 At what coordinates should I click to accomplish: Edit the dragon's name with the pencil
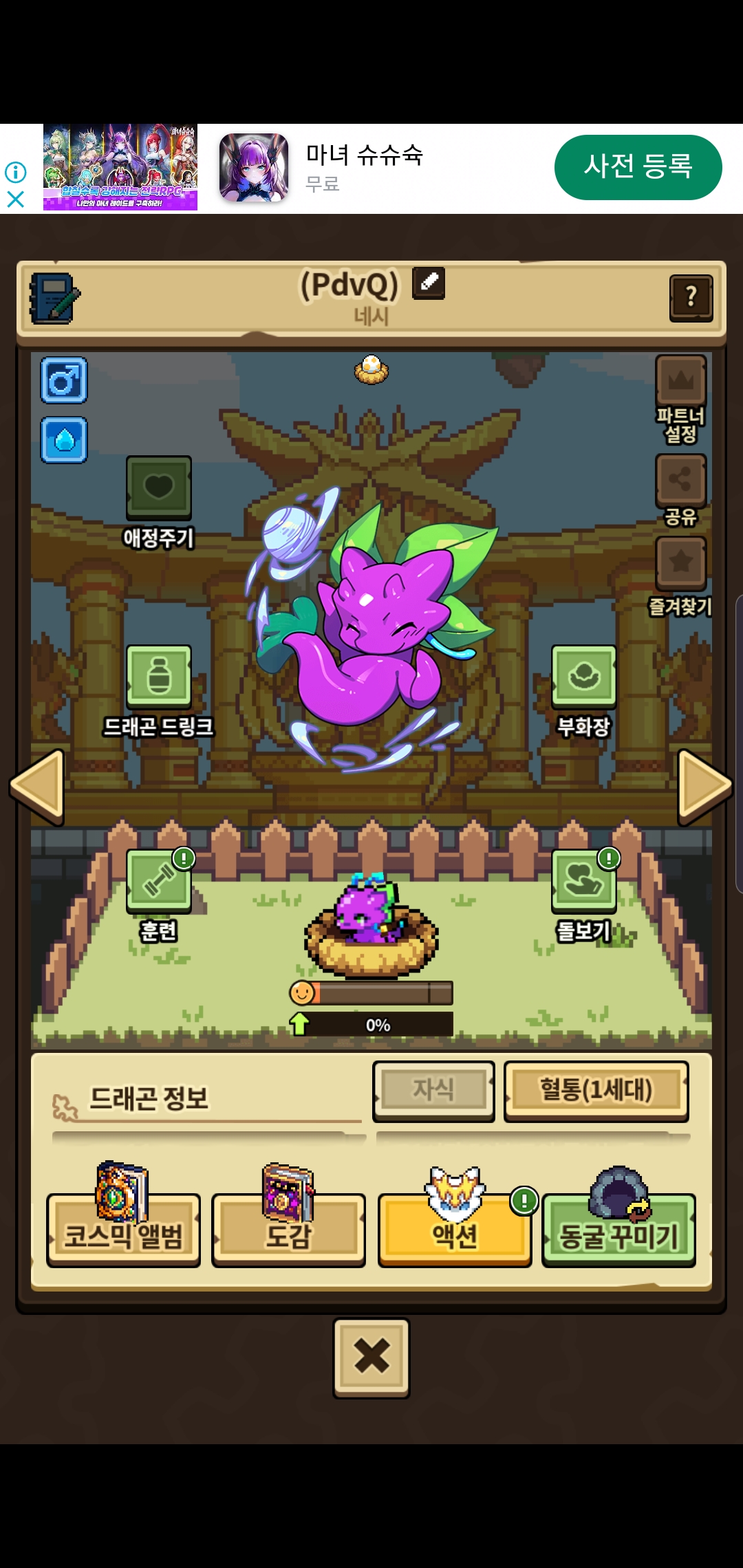[429, 283]
